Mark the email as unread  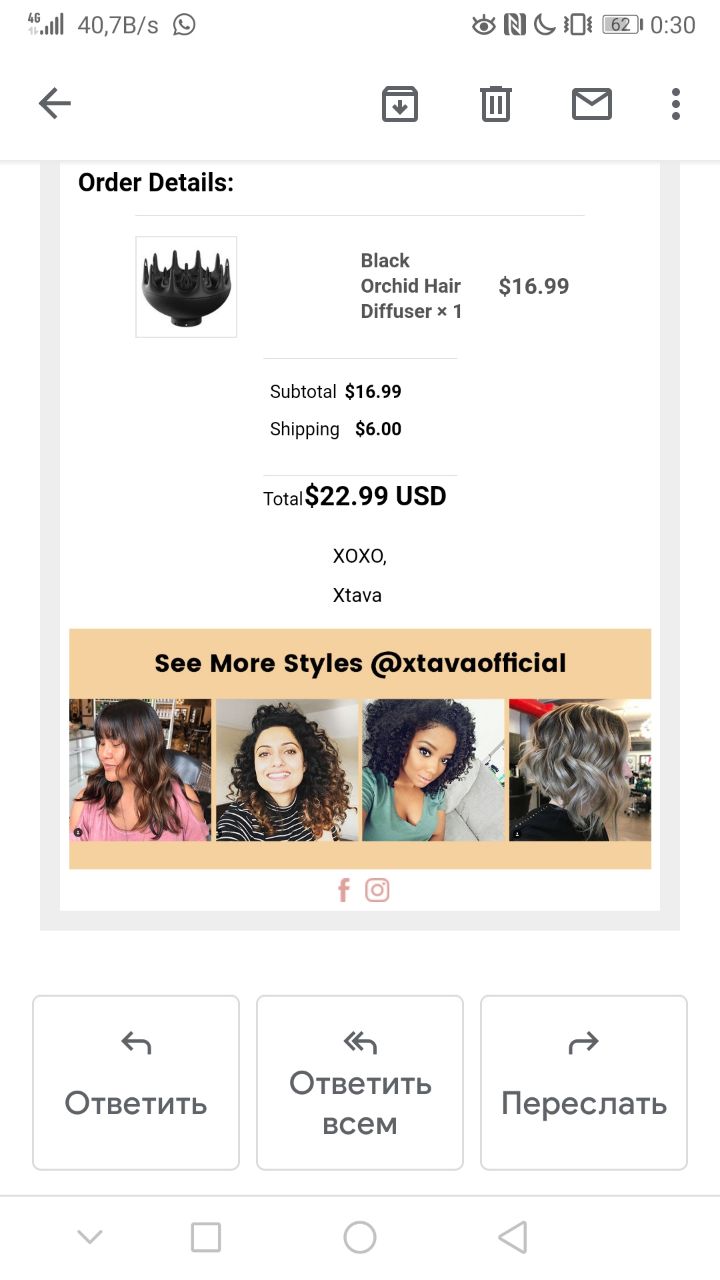[592, 104]
